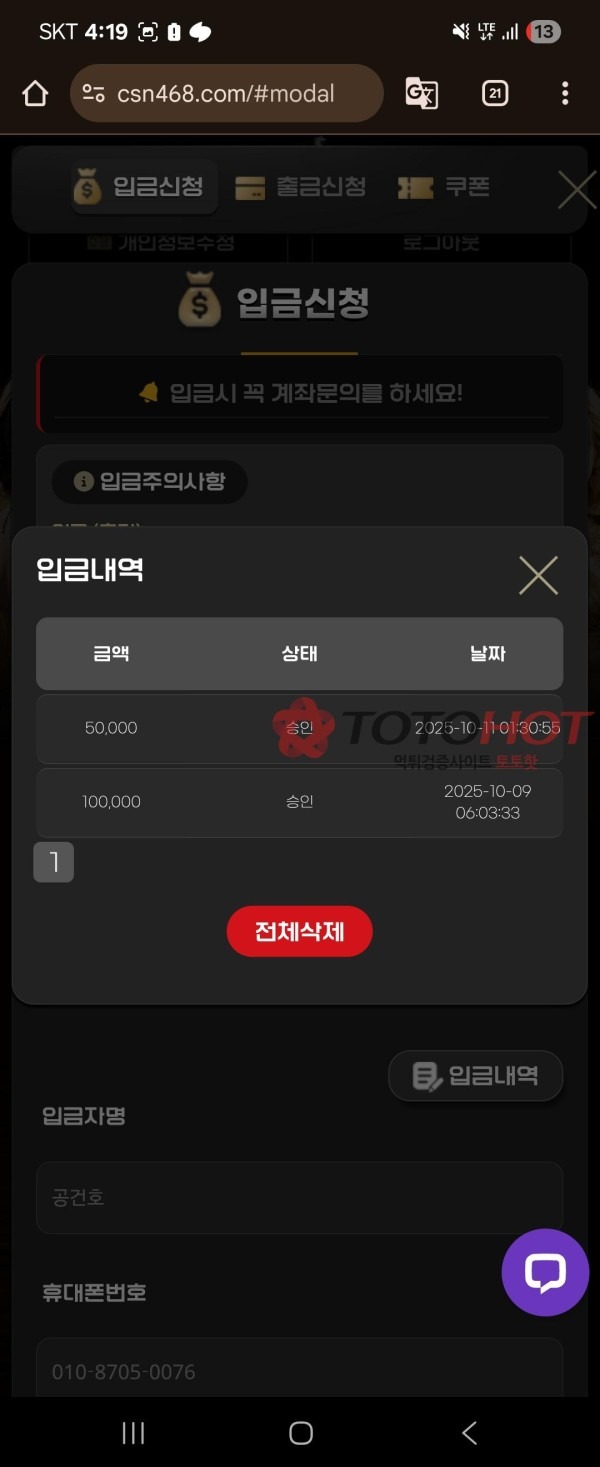Go to browser home page
600x1467 pixels.
[x=35, y=94]
